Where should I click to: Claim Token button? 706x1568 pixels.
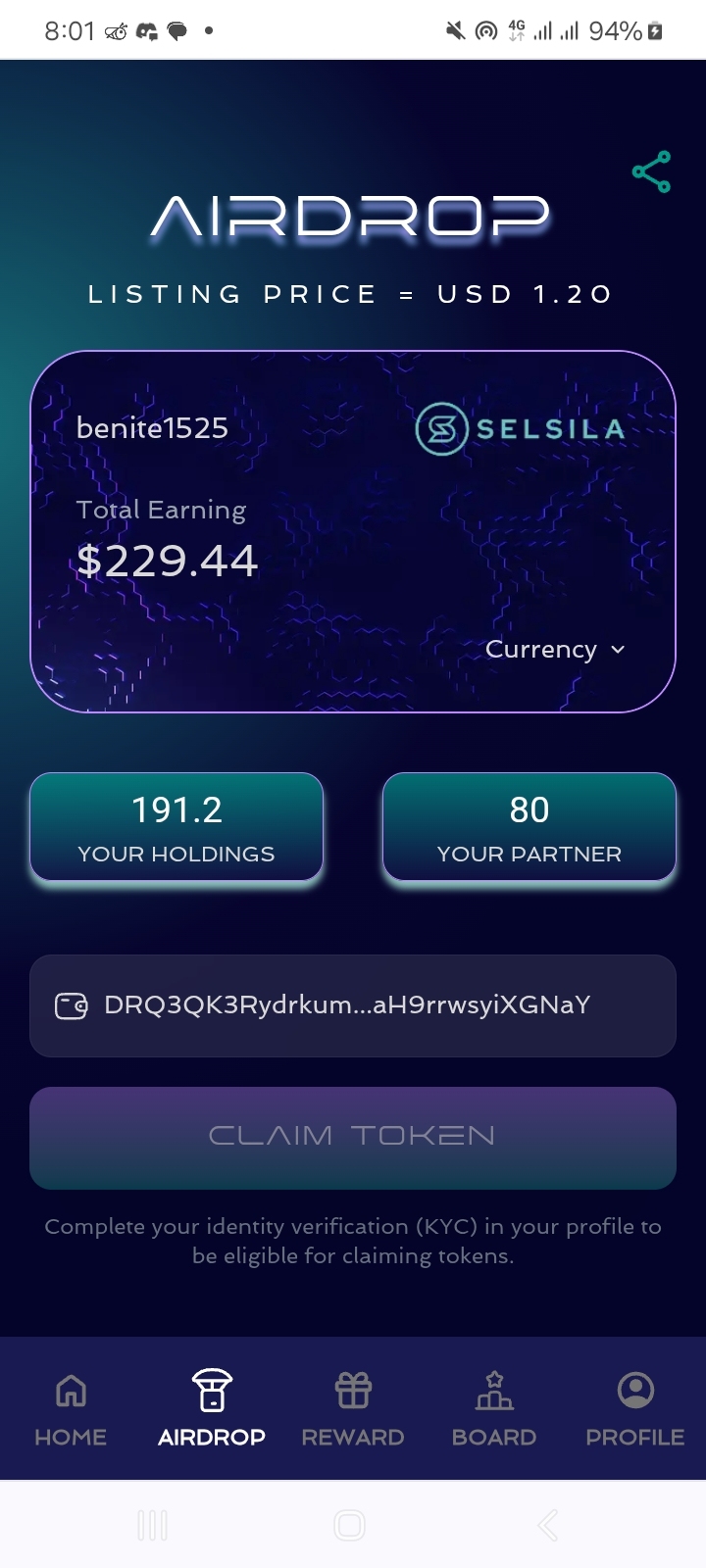(353, 1137)
